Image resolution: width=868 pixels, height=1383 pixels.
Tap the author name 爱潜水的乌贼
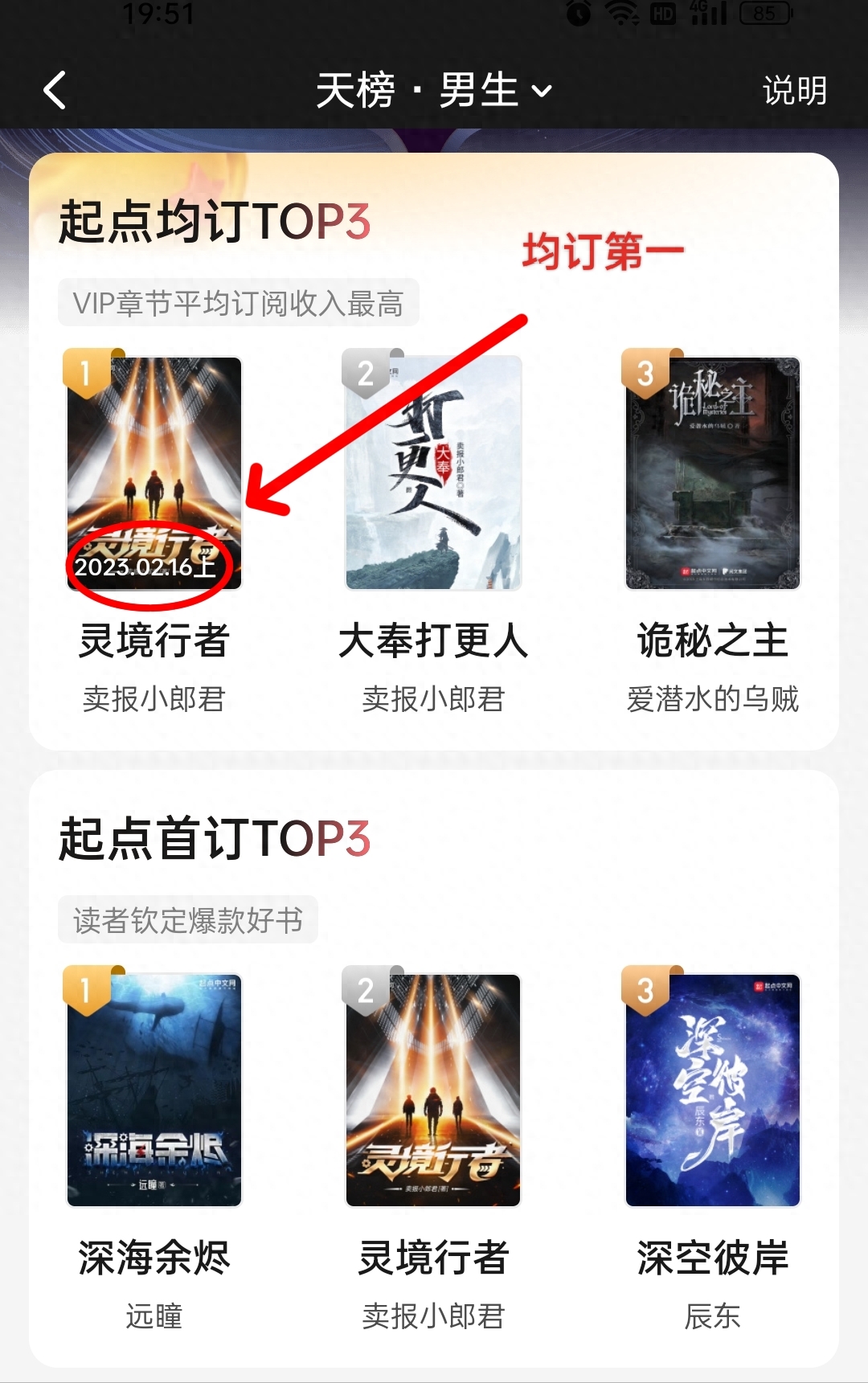point(711,699)
